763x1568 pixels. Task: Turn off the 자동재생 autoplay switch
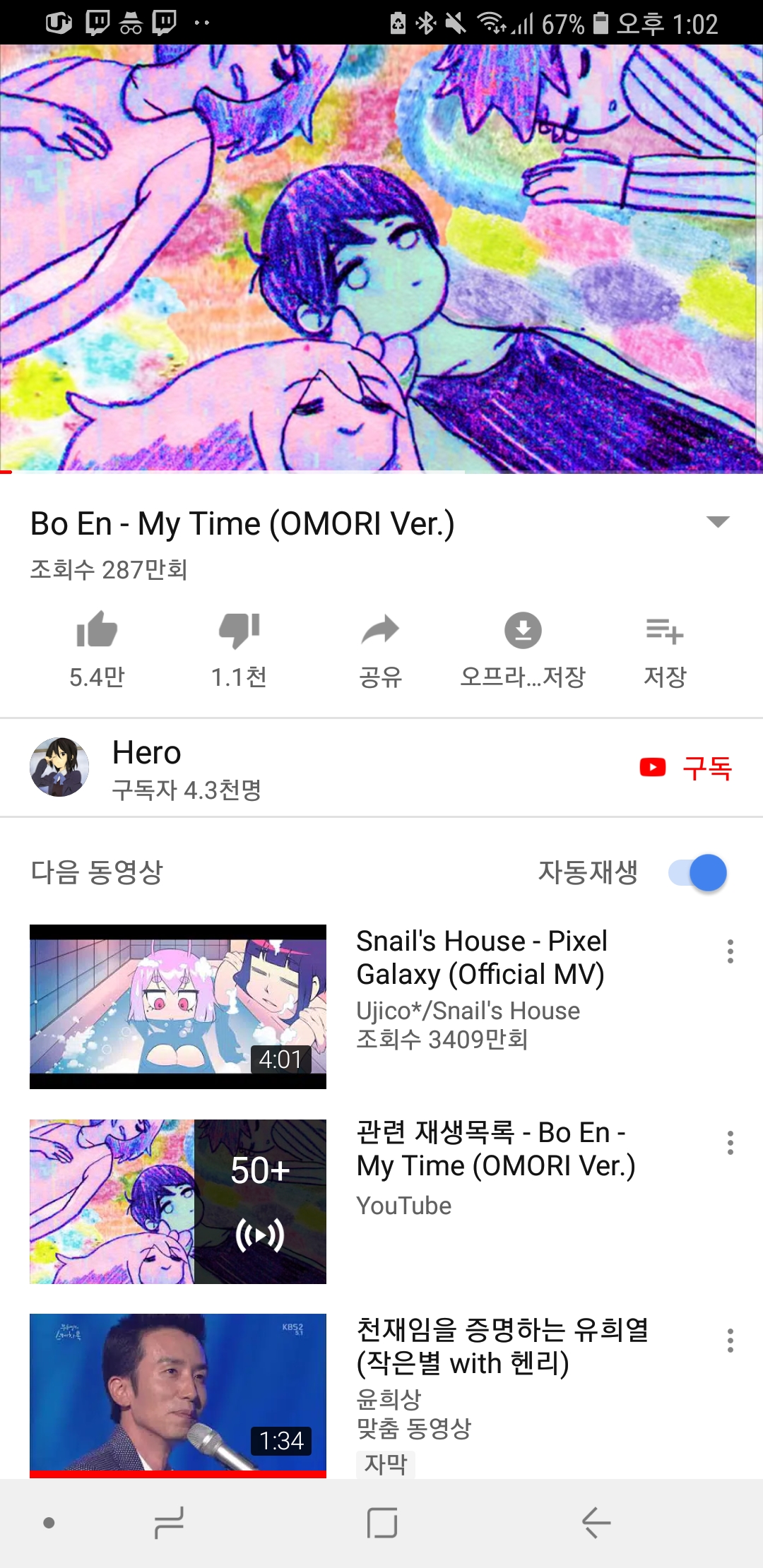(x=697, y=873)
